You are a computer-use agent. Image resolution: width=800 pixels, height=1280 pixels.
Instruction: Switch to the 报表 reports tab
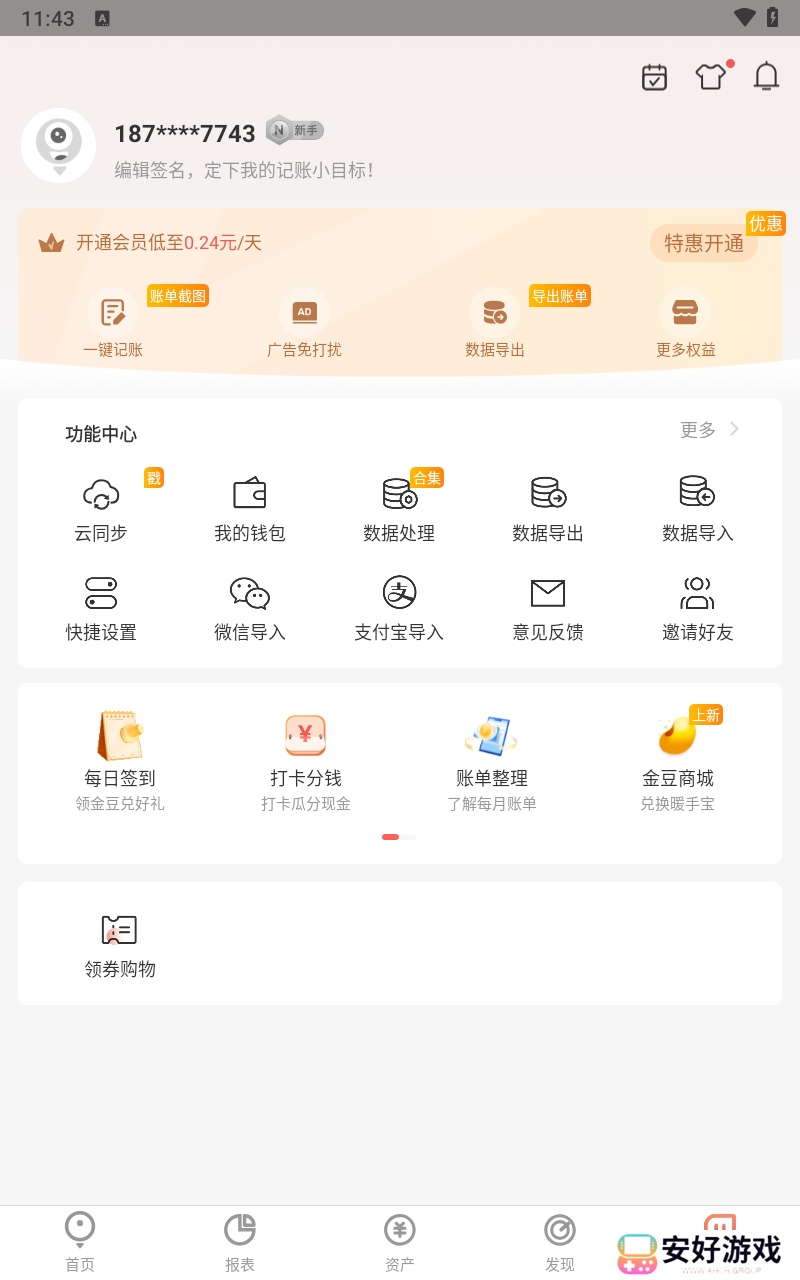coord(240,1240)
